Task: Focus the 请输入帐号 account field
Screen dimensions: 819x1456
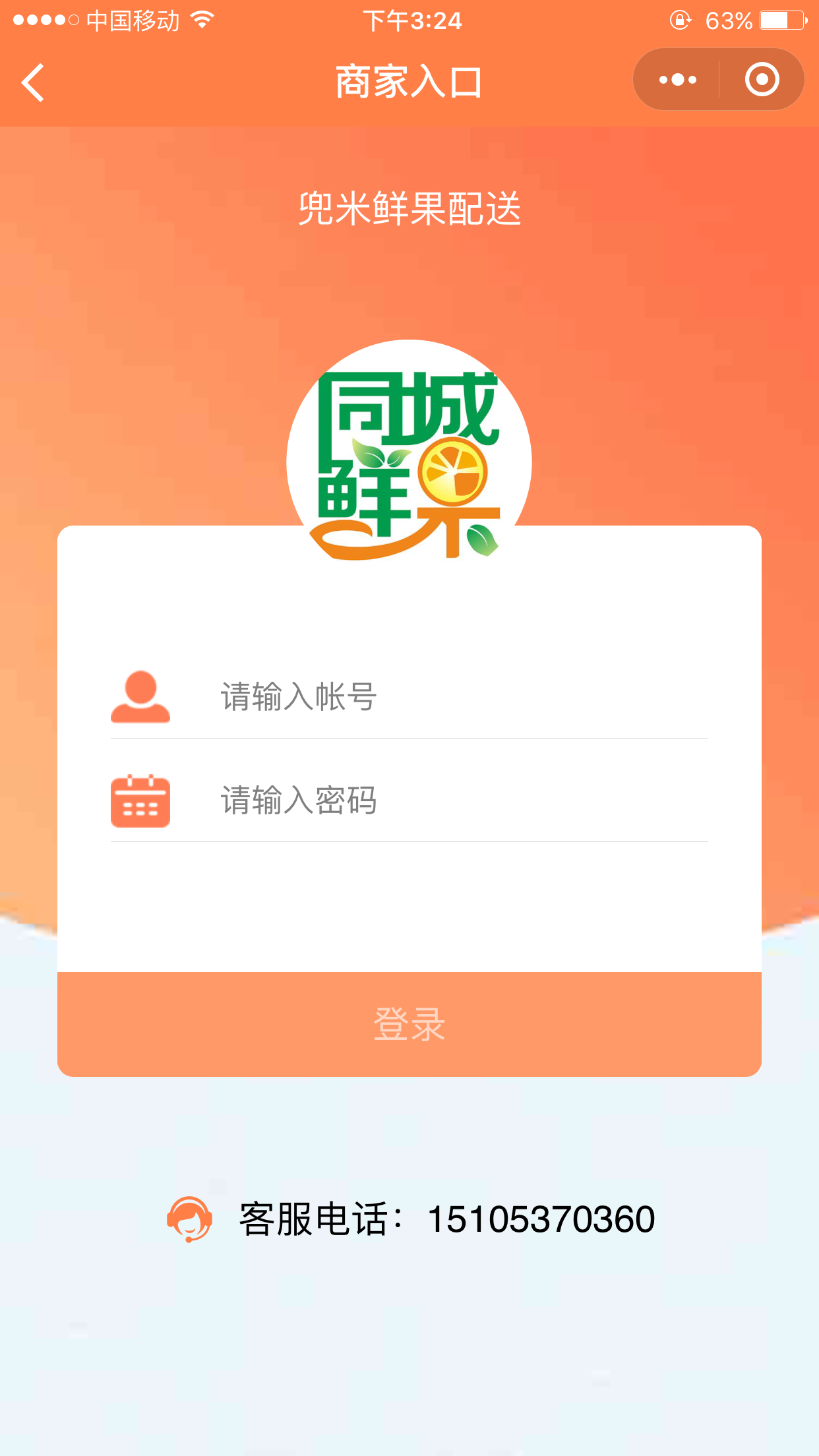Action: (462, 697)
